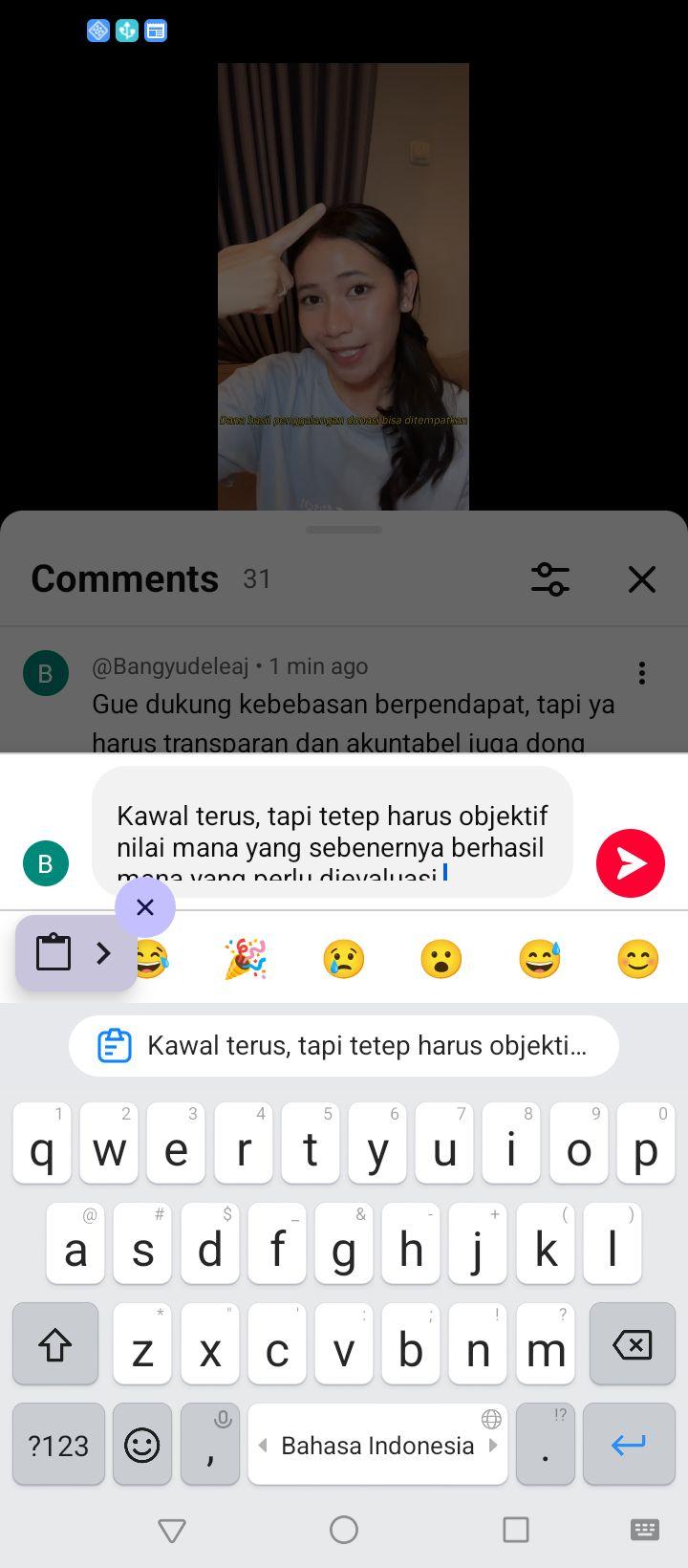688x1568 pixels.
Task: Send the typed comment
Action: [x=631, y=863]
